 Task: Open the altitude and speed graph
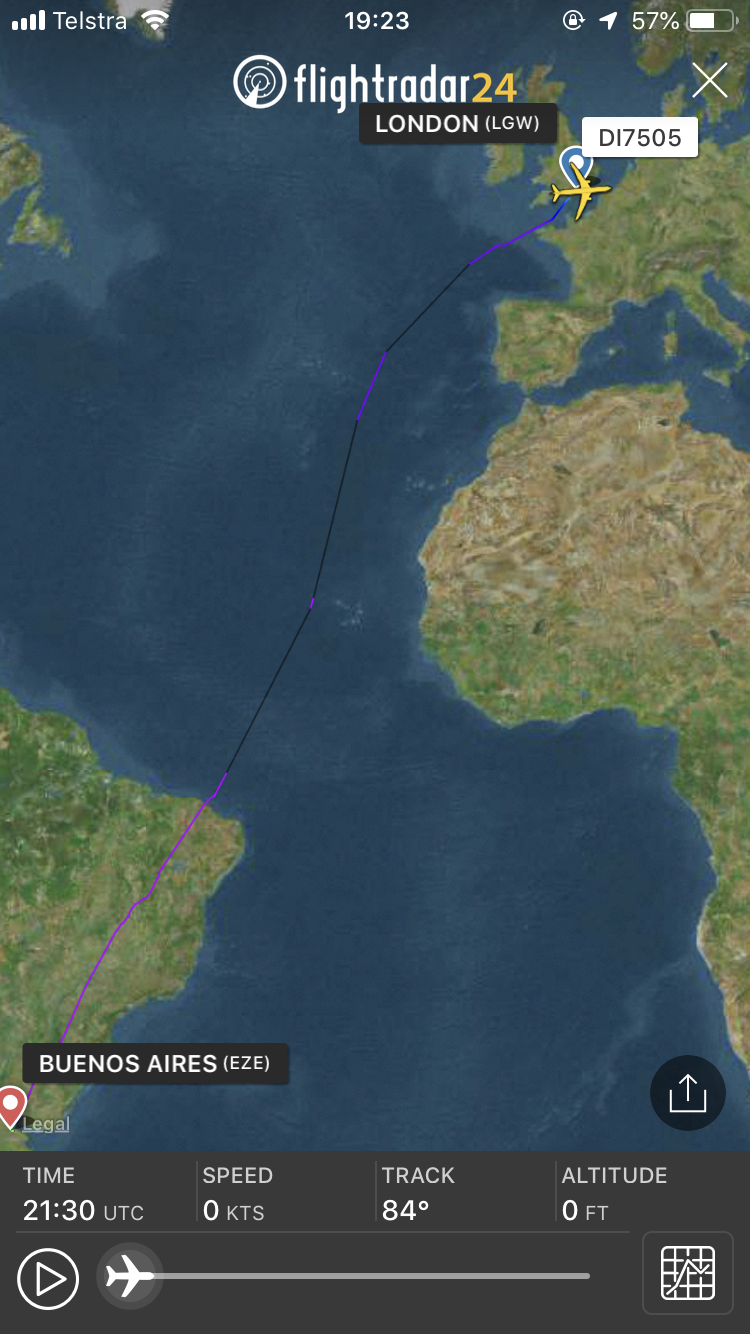coord(688,1274)
